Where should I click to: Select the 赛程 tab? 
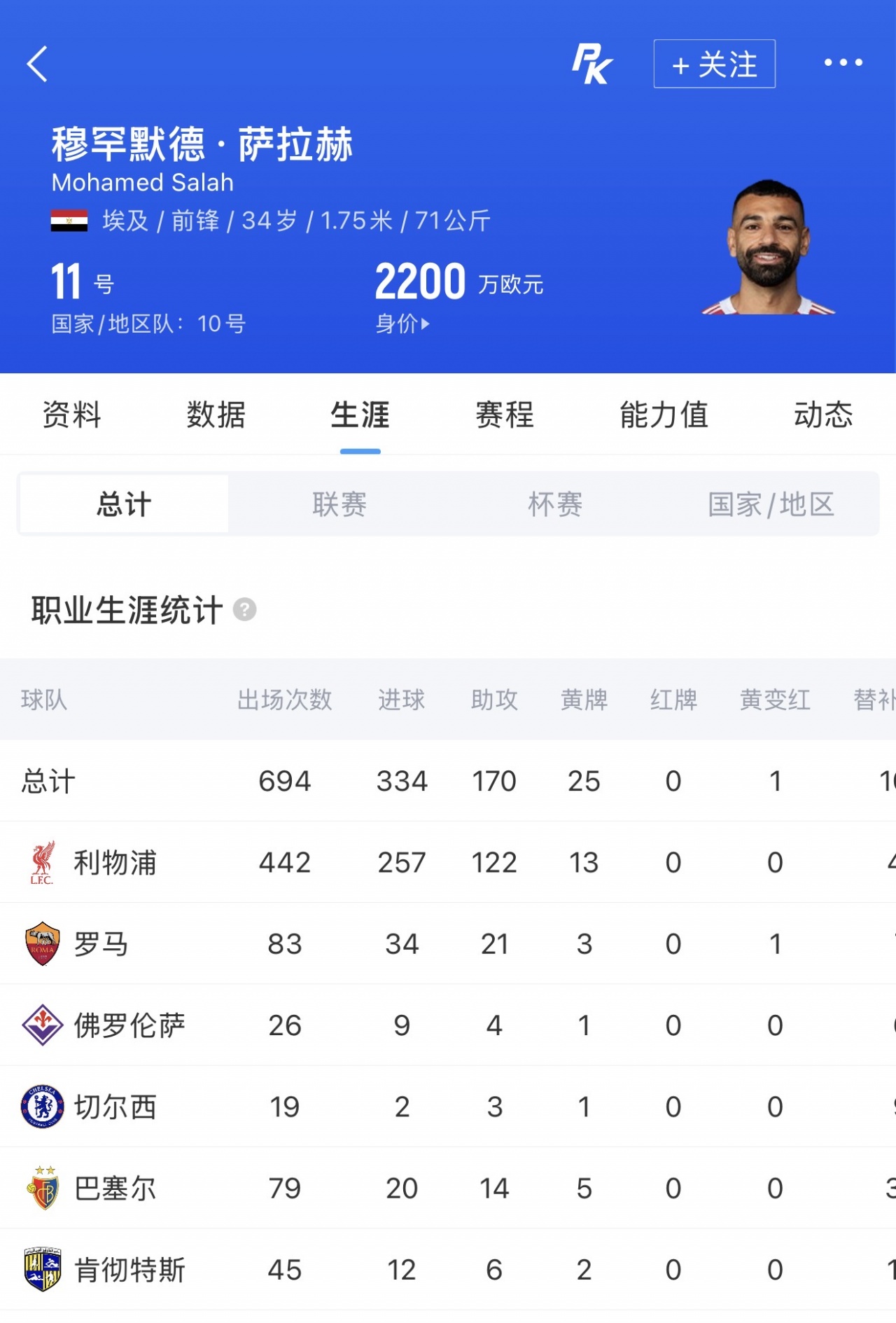505,415
